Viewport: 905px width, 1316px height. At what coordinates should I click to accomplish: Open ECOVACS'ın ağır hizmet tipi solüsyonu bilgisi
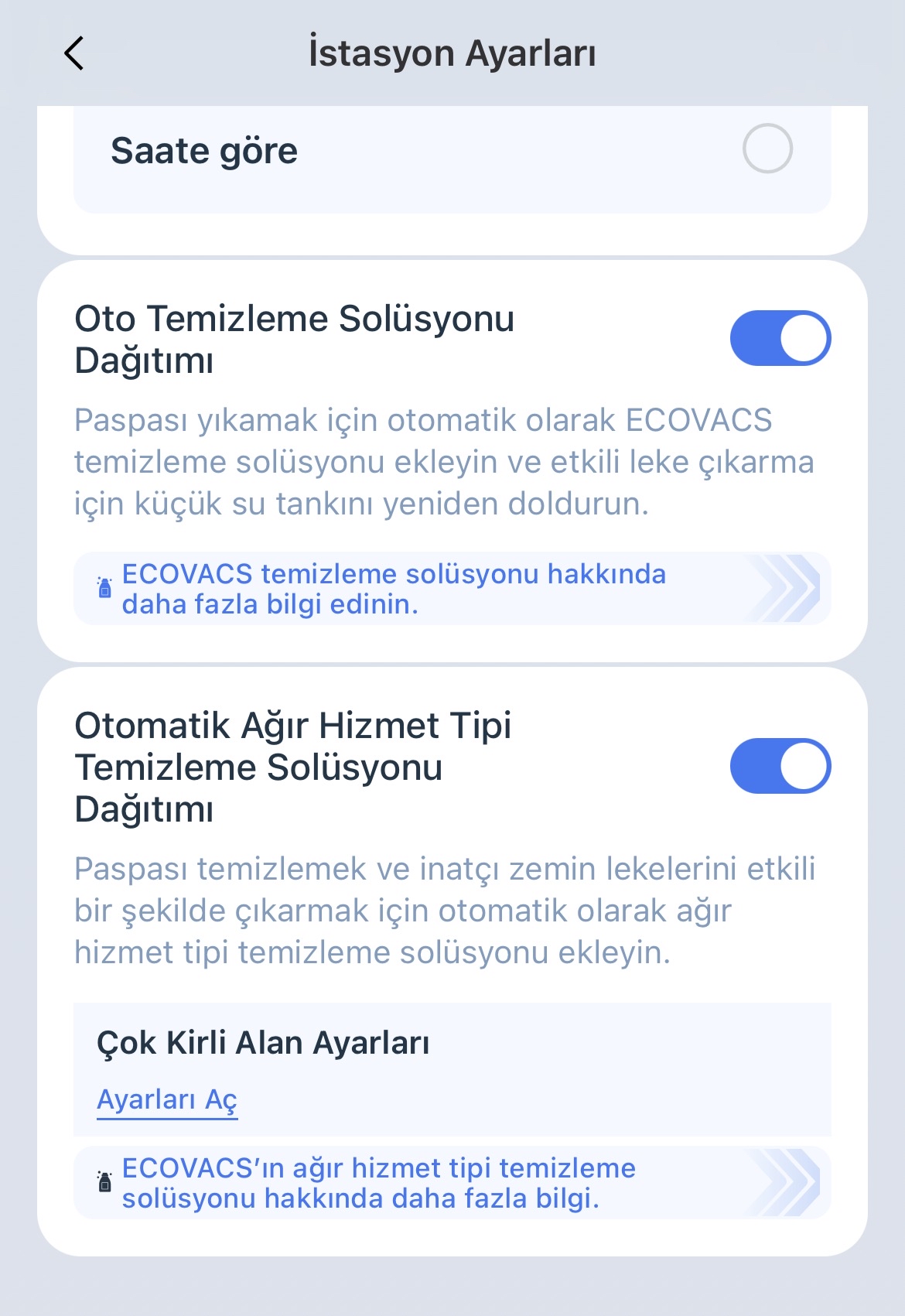pyautogui.click(x=452, y=1183)
